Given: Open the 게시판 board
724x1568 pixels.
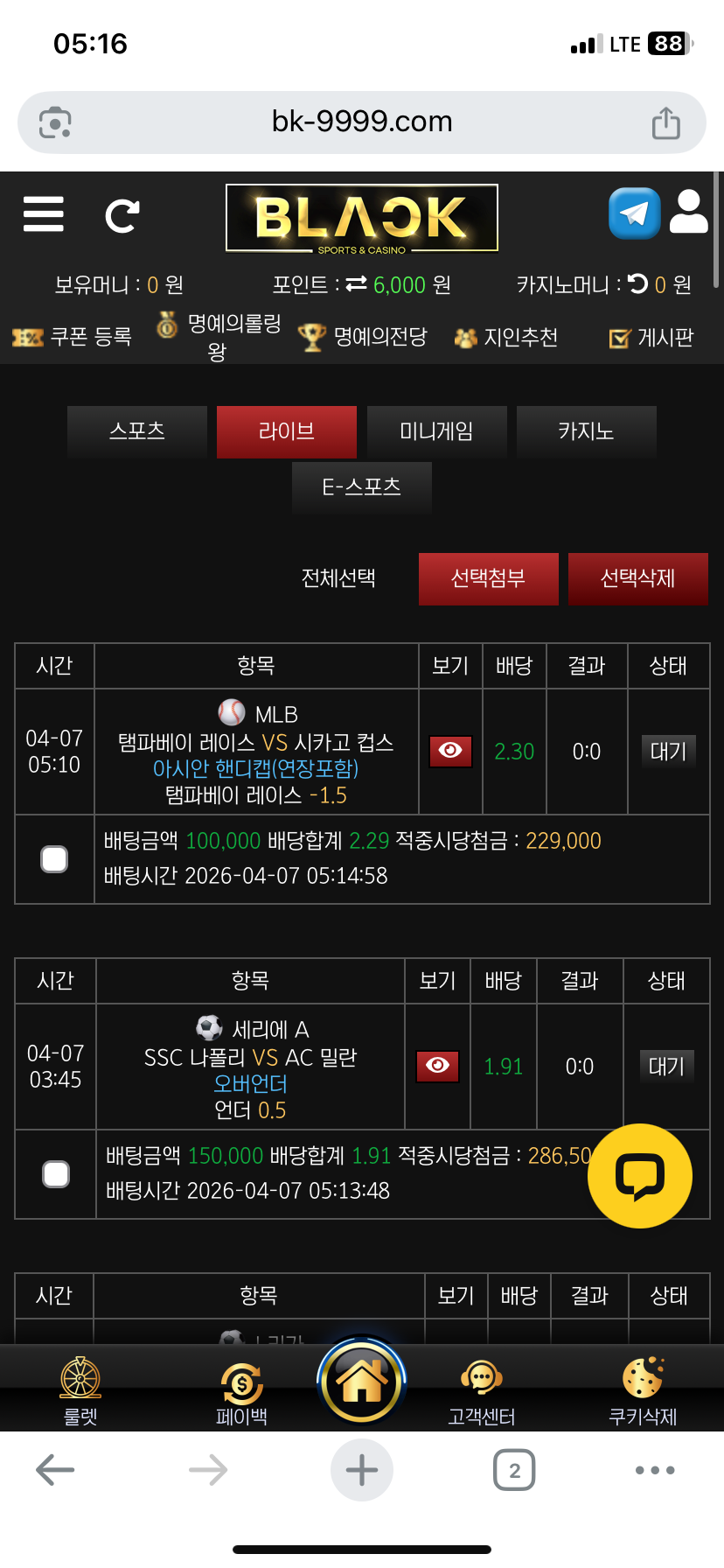Looking at the screenshot, I should (651, 337).
